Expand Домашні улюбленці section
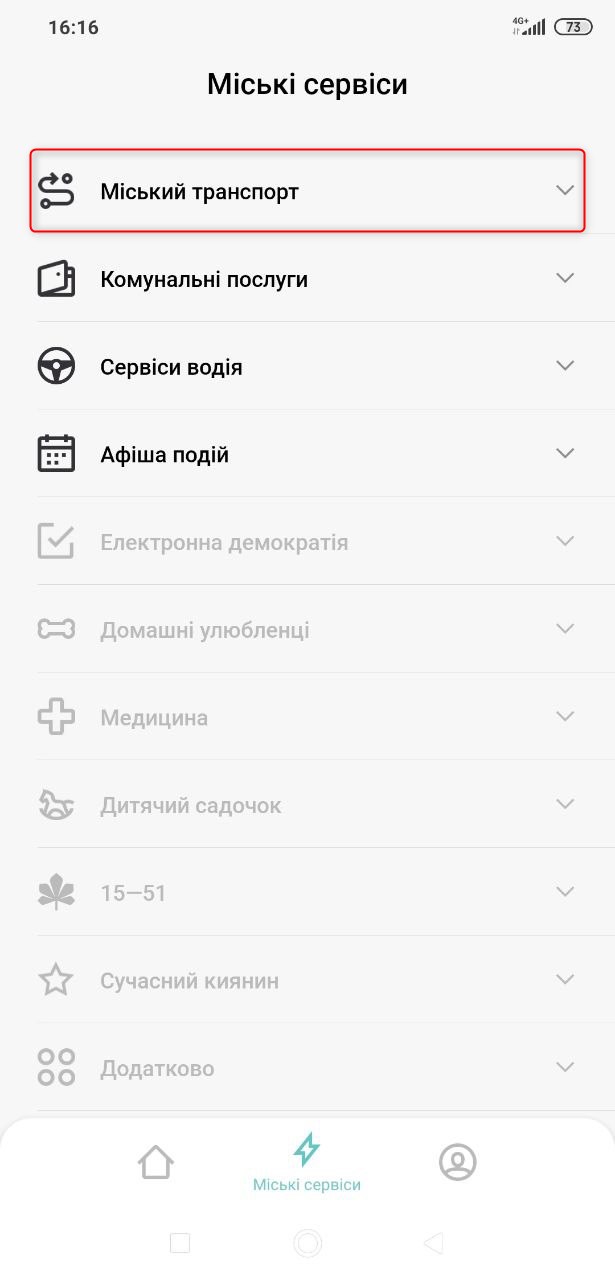The width and height of the screenshot is (615, 1280). [x=307, y=630]
